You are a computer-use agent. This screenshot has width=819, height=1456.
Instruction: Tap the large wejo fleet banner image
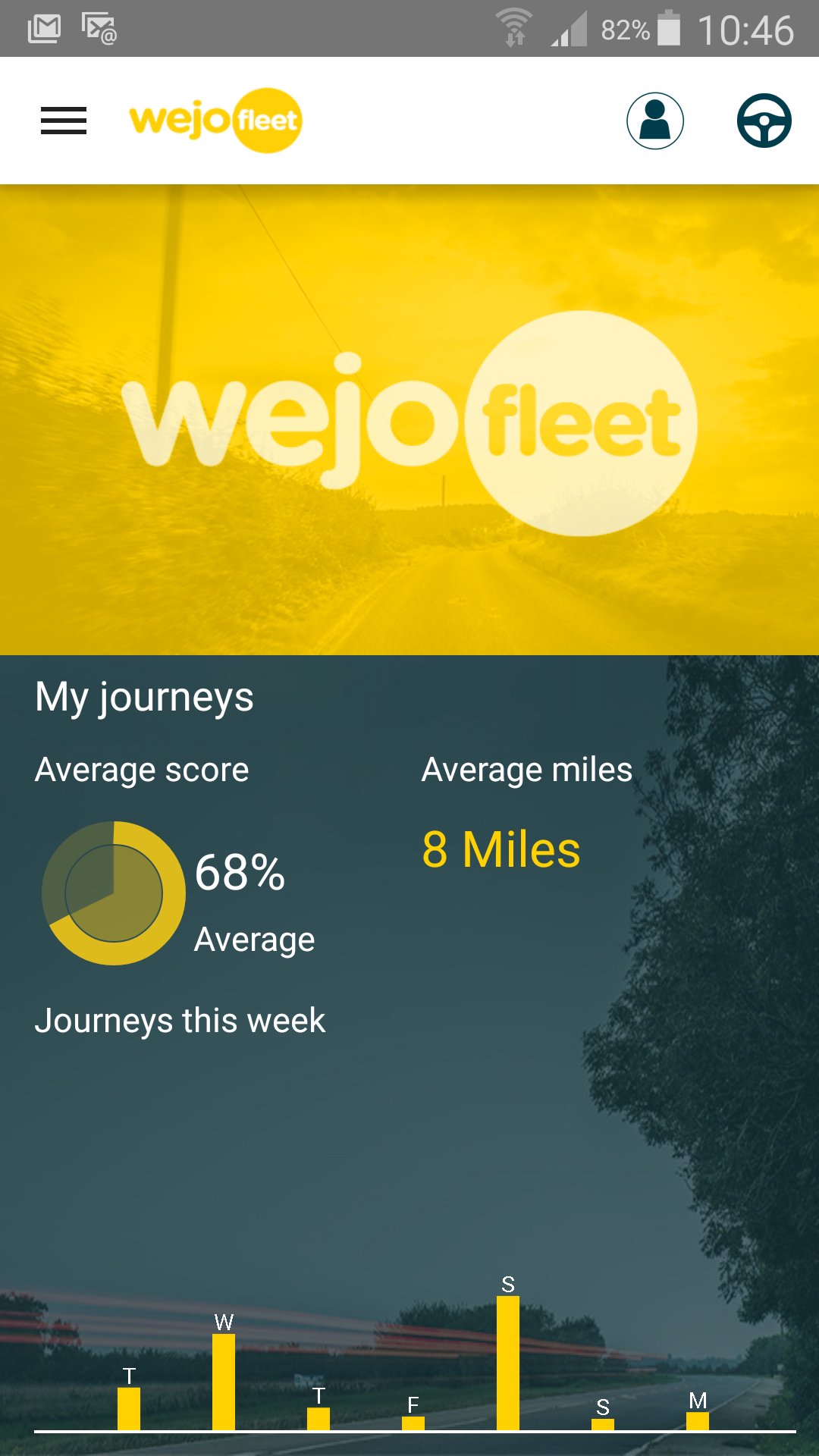(x=409, y=417)
